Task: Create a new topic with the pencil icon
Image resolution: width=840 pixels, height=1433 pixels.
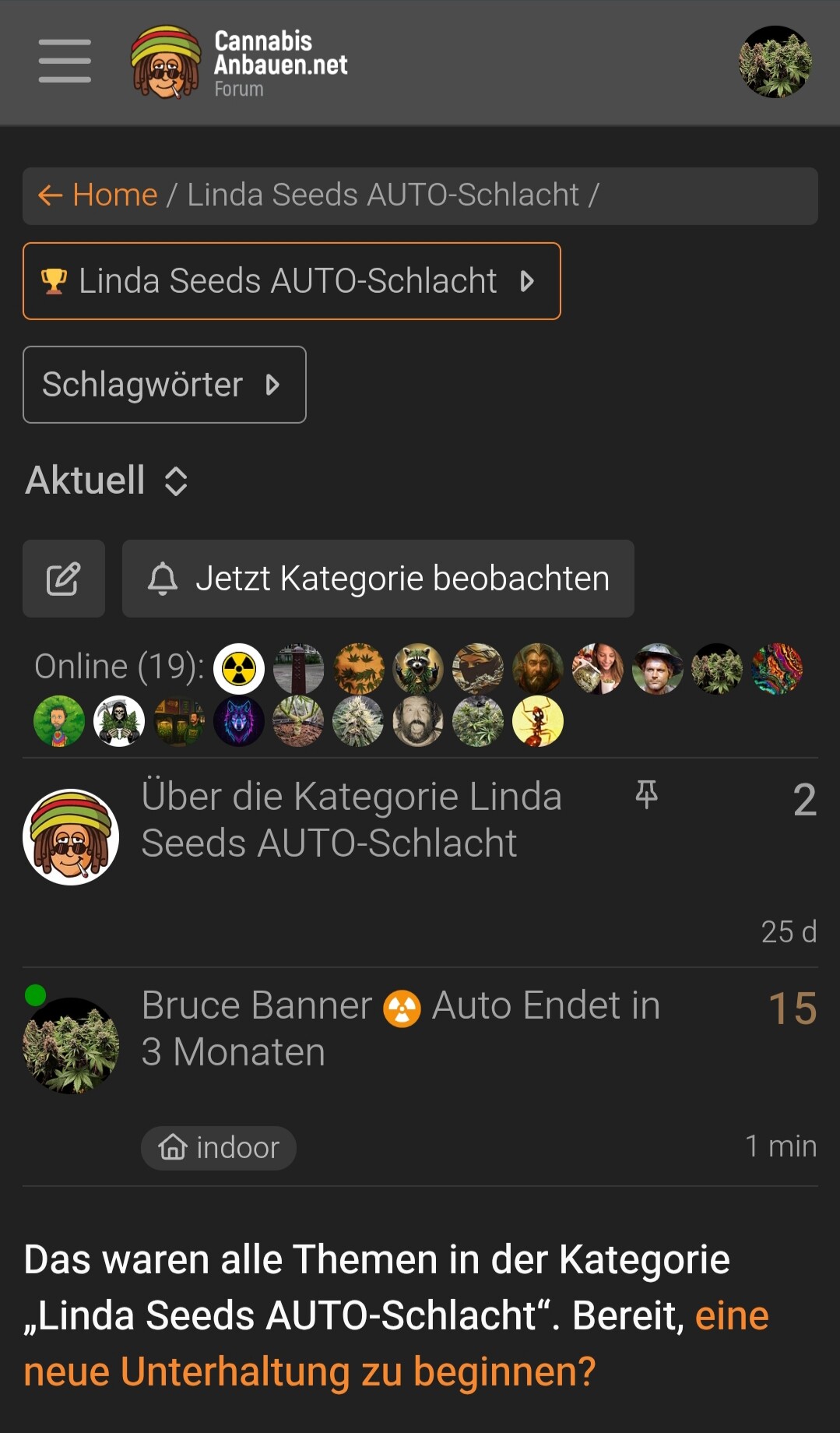Action: tap(64, 579)
